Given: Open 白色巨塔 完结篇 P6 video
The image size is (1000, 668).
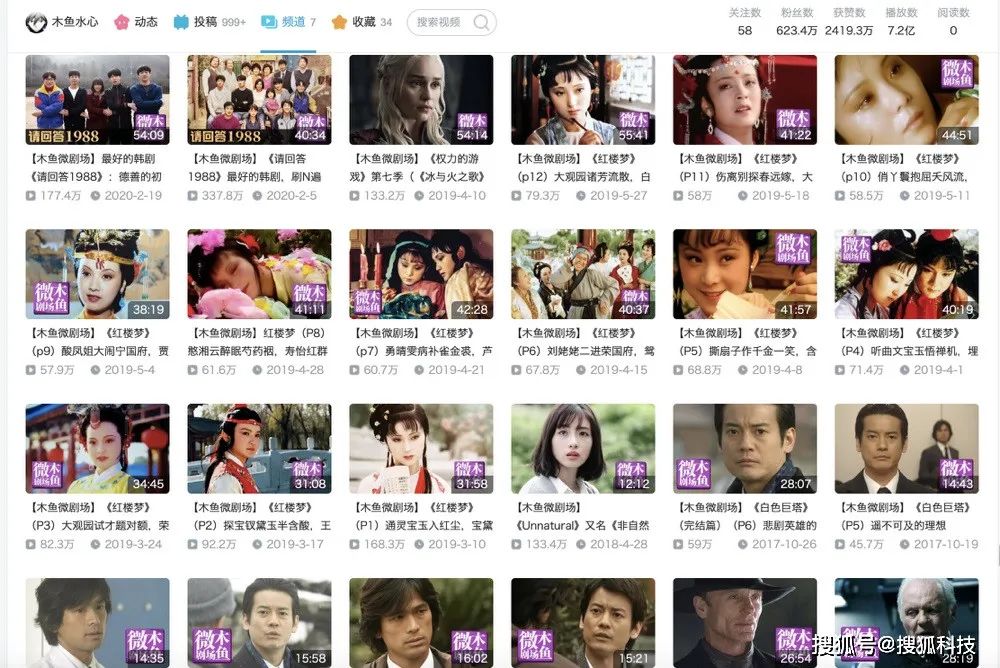Looking at the screenshot, I should [x=745, y=449].
